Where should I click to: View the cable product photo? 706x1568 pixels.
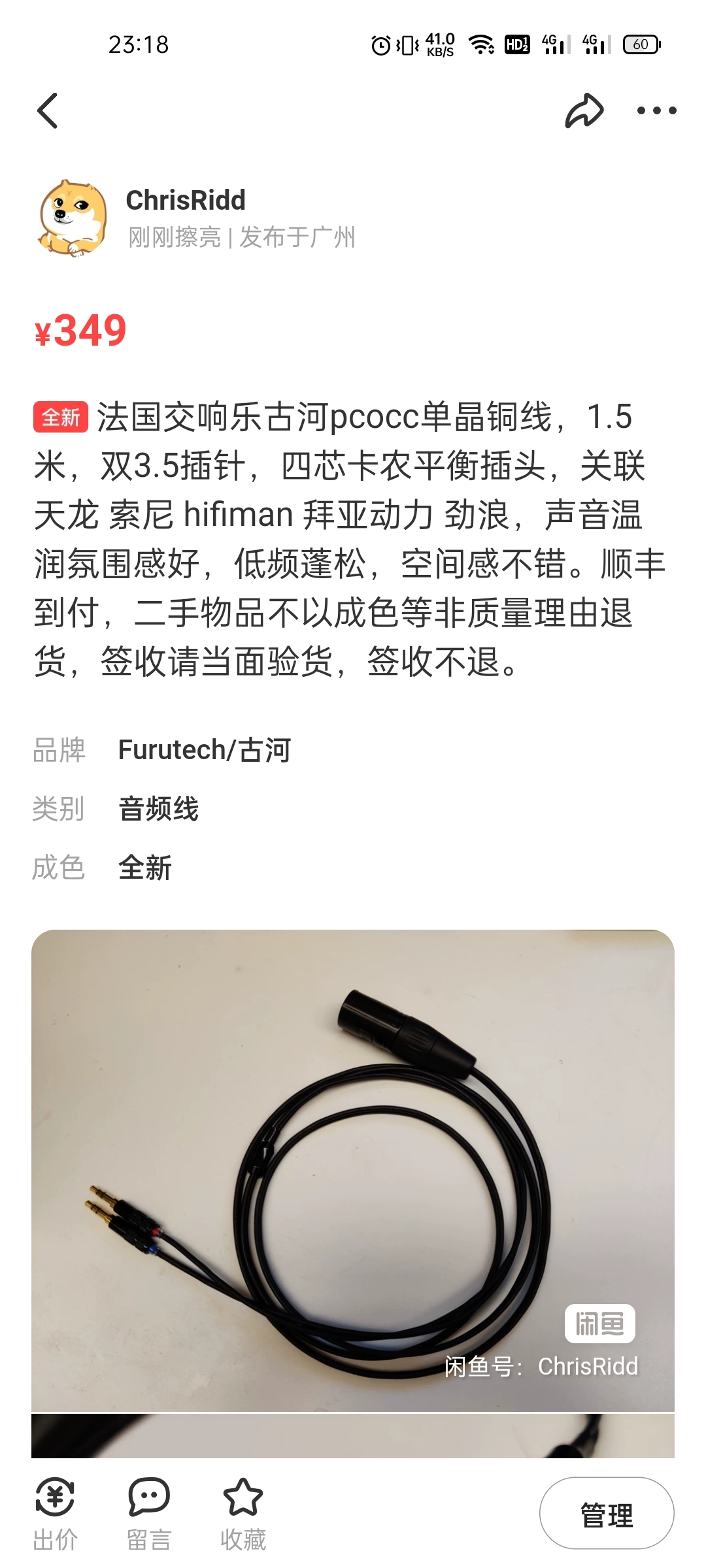tap(353, 1169)
